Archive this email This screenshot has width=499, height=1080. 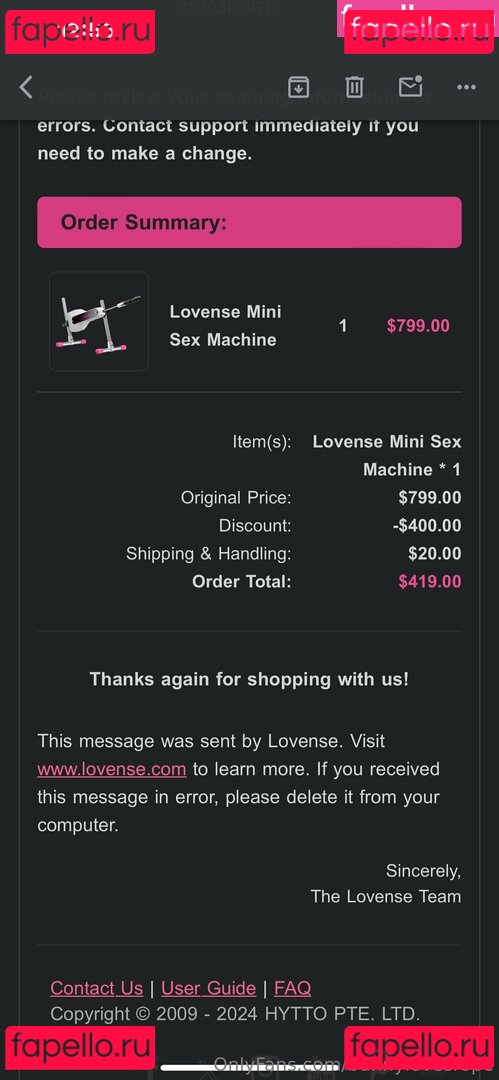click(x=298, y=87)
